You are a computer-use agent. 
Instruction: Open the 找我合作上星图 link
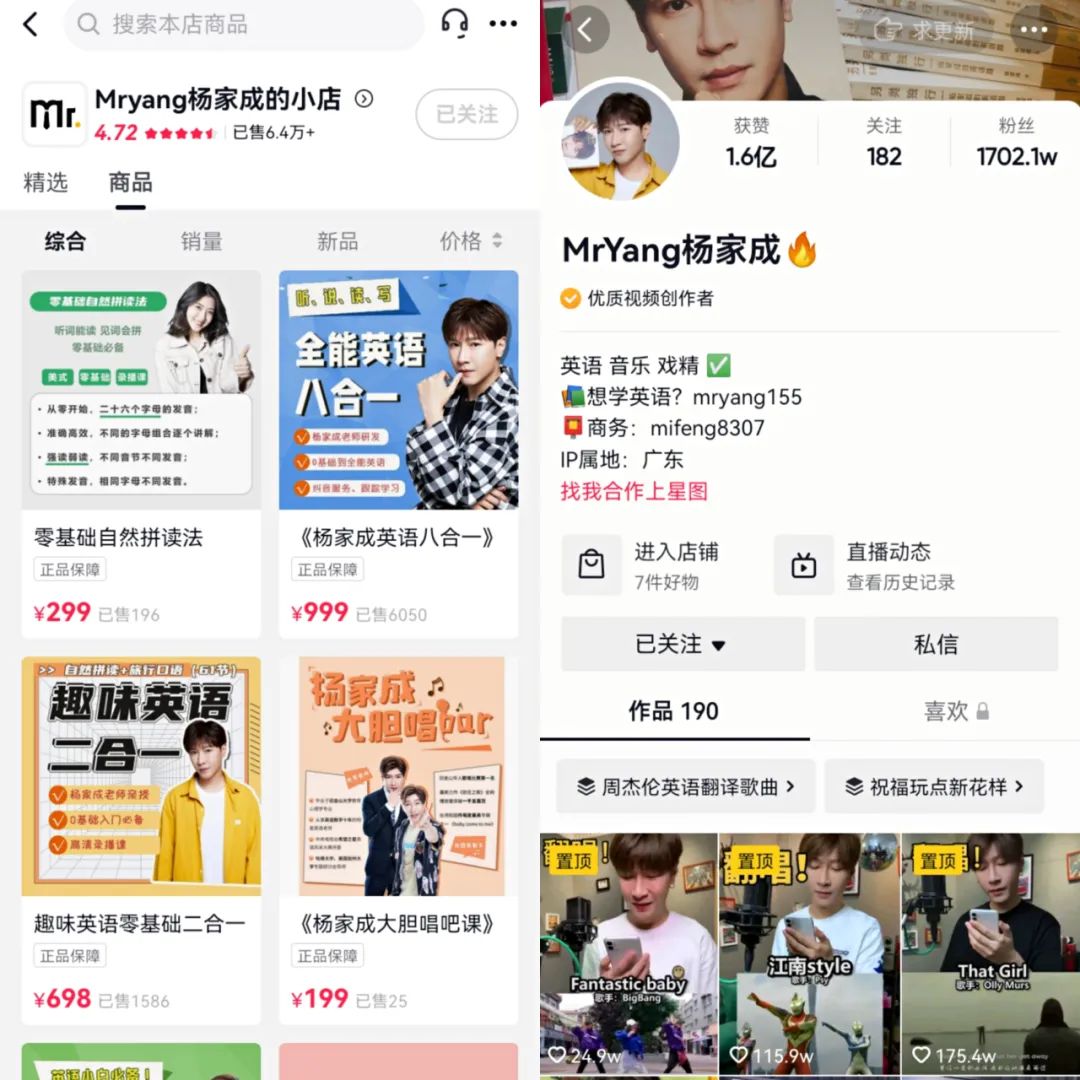tap(634, 491)
